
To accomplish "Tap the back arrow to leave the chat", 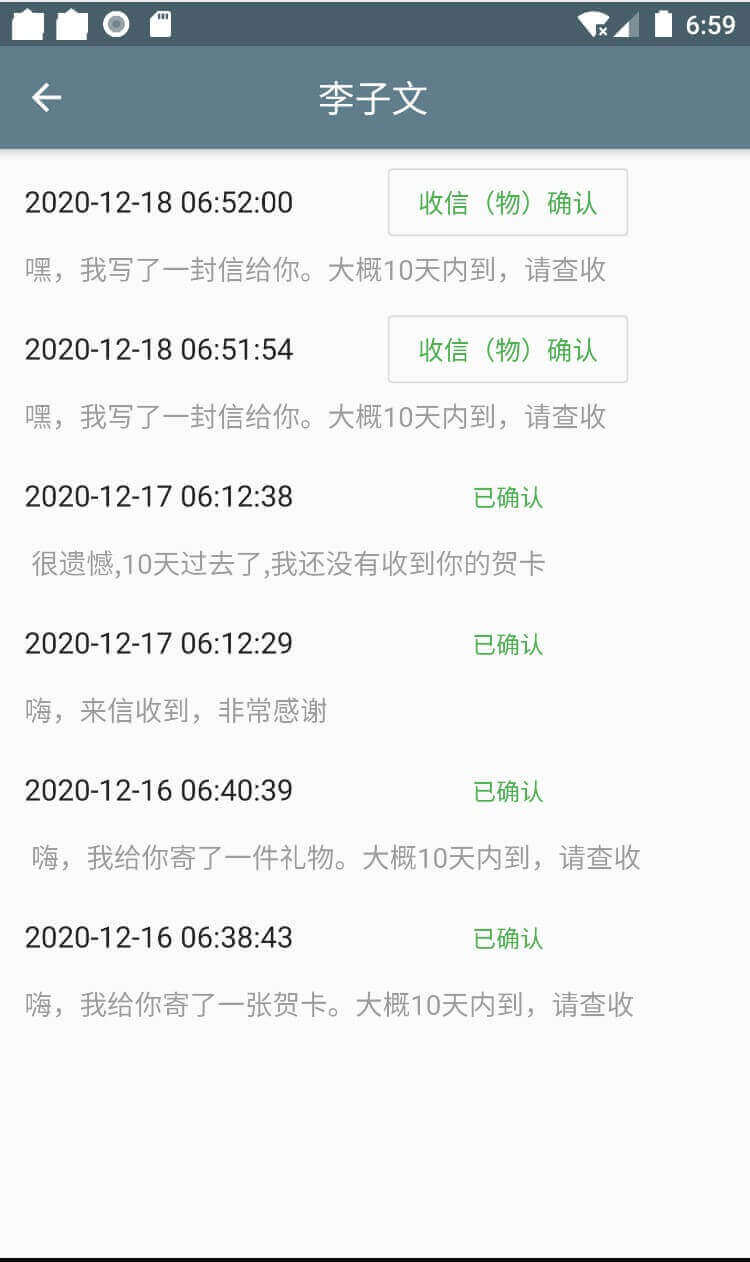I will coord(45,96).
